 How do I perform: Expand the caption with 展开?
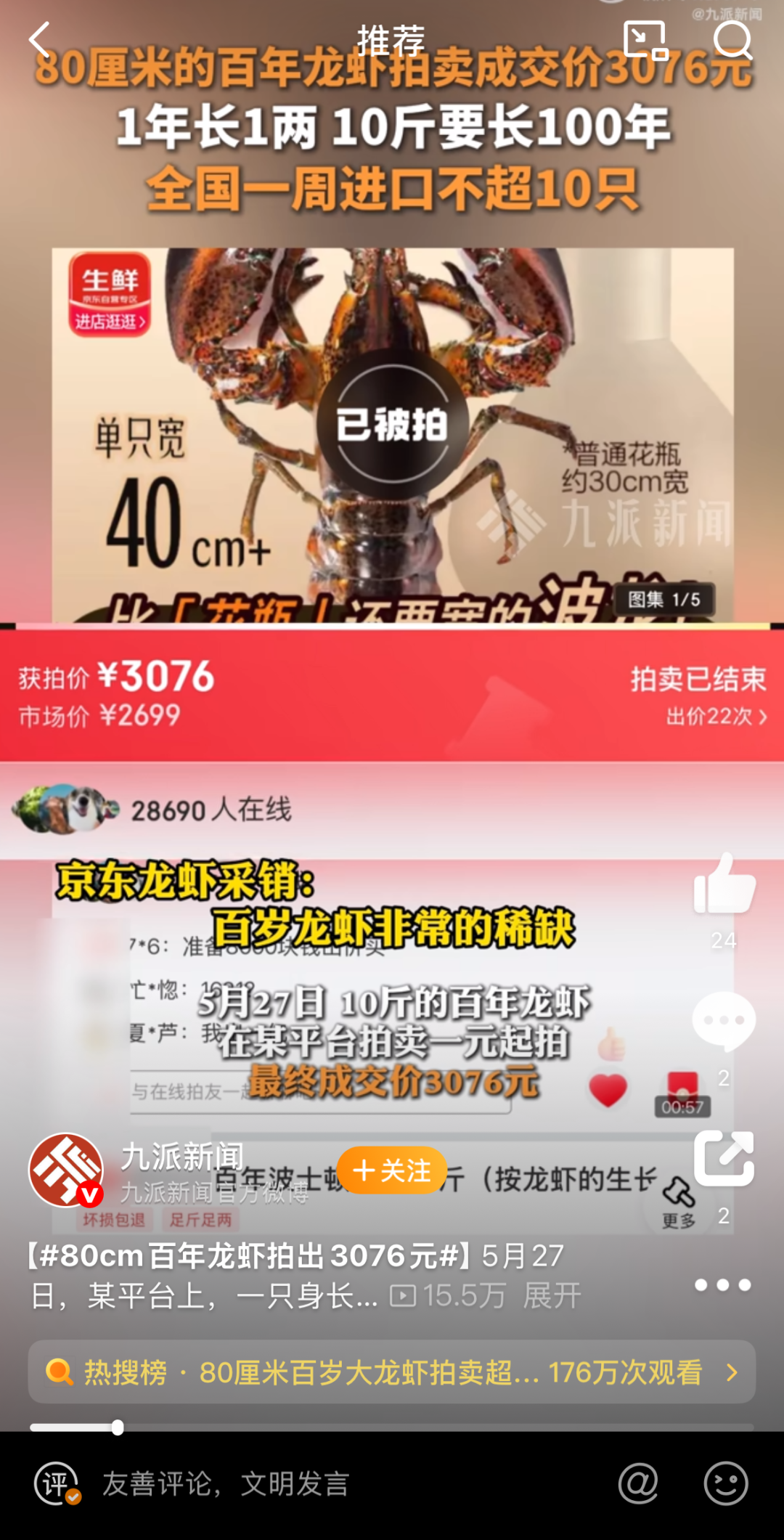552,1295
